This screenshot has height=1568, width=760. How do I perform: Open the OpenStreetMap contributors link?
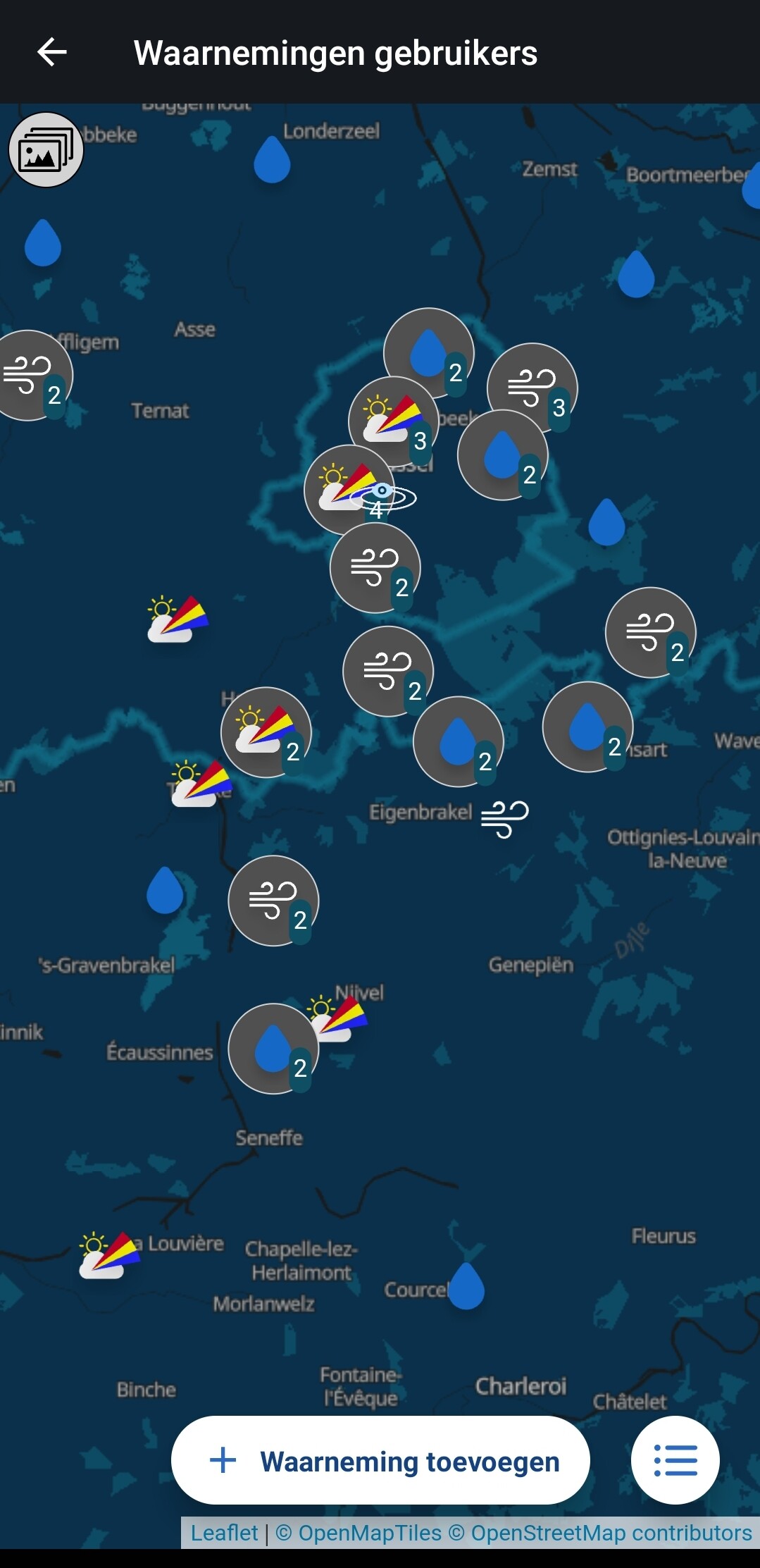pyautogui.click(x=611, y=1533)
